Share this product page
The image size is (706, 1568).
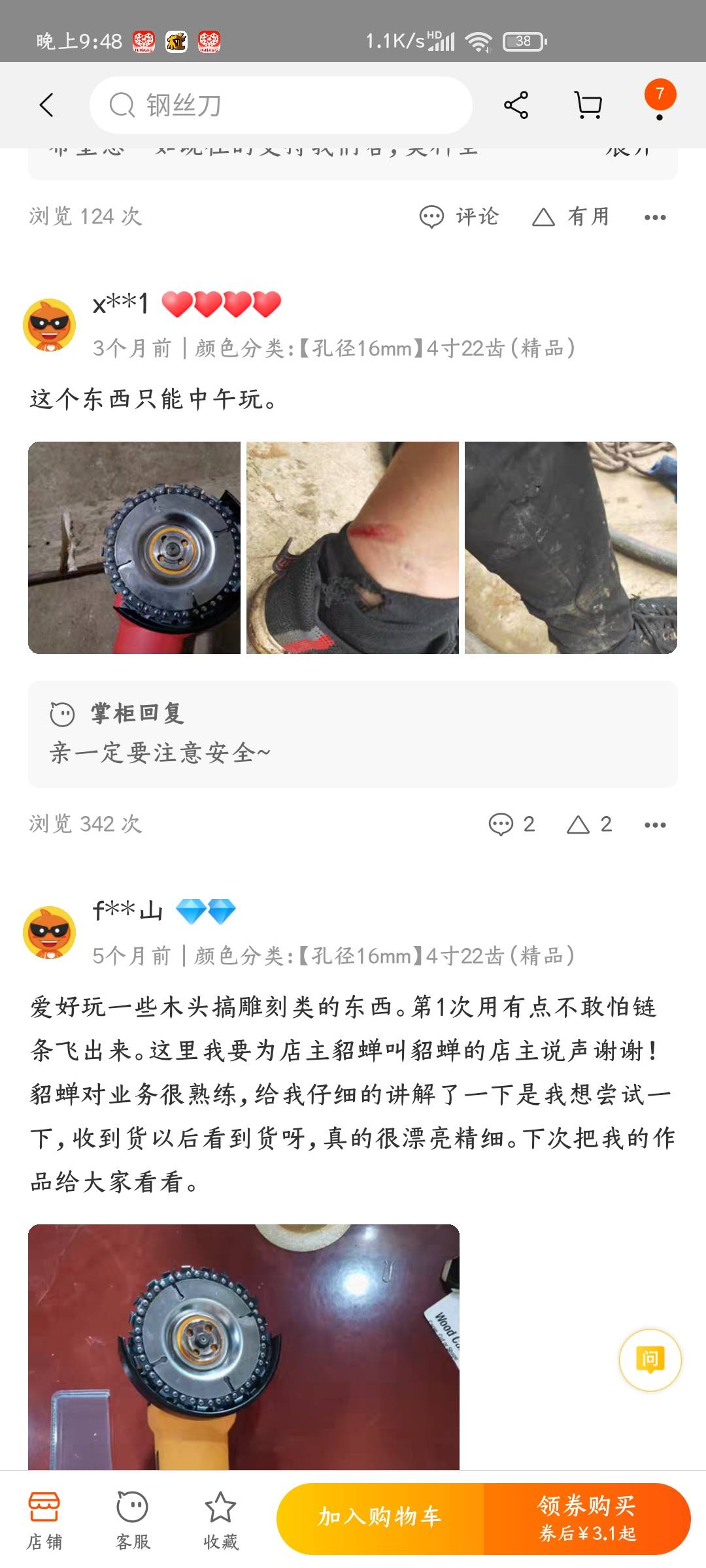516,105
